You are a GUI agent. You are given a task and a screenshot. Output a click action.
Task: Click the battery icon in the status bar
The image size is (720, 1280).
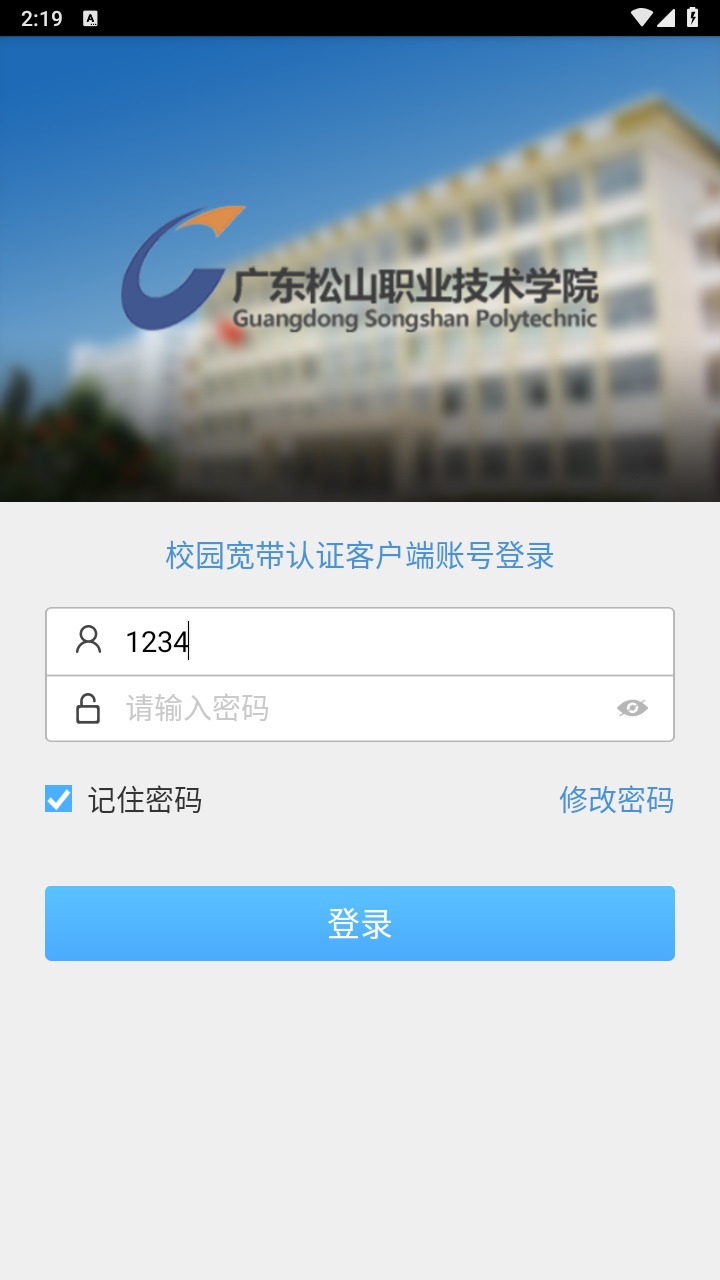point(695,16)
